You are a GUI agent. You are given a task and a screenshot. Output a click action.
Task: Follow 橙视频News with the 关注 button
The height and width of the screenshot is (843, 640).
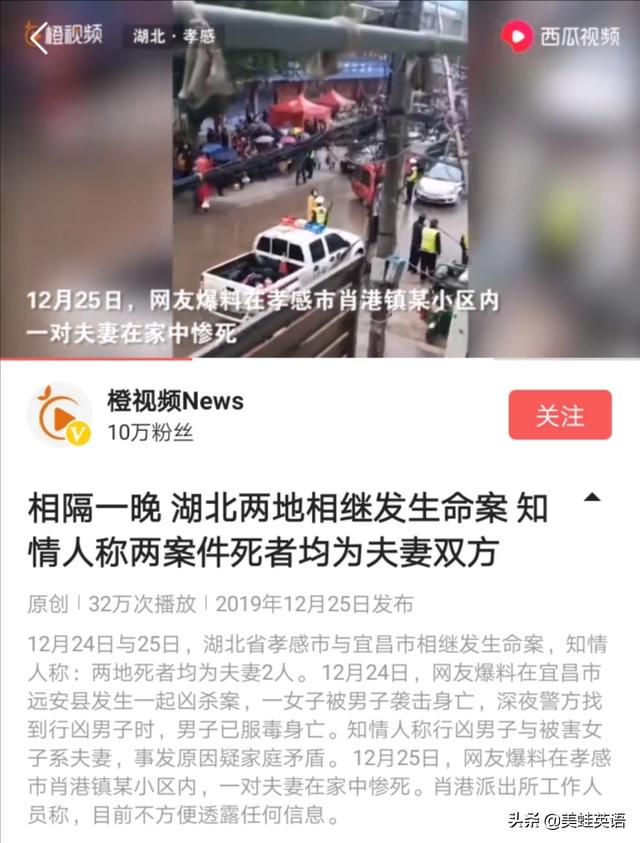click(x=559, y=415)
